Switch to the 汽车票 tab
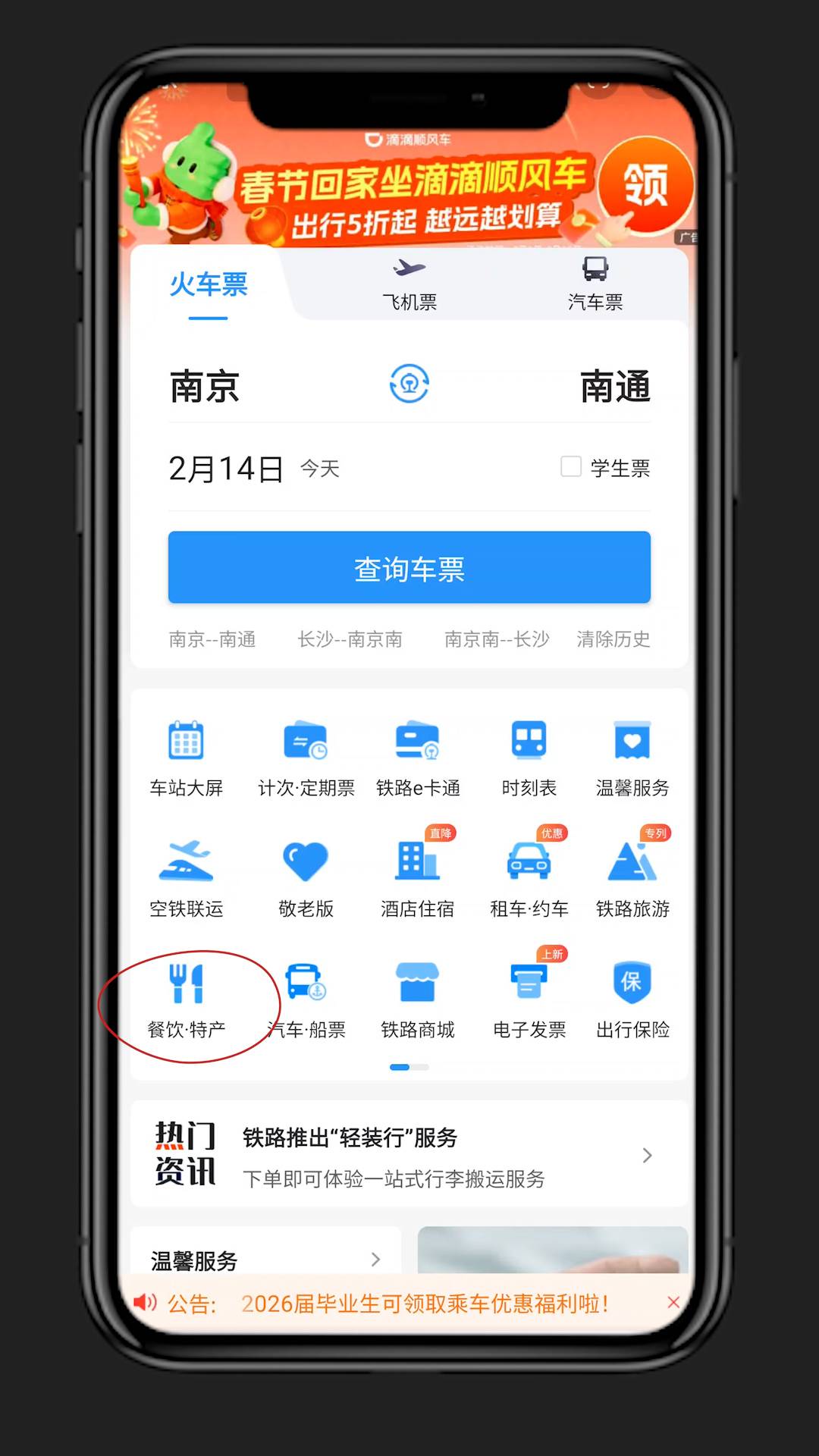Image resolution: width=819 pixels, height=1456 pixels. tap(595, 284)
